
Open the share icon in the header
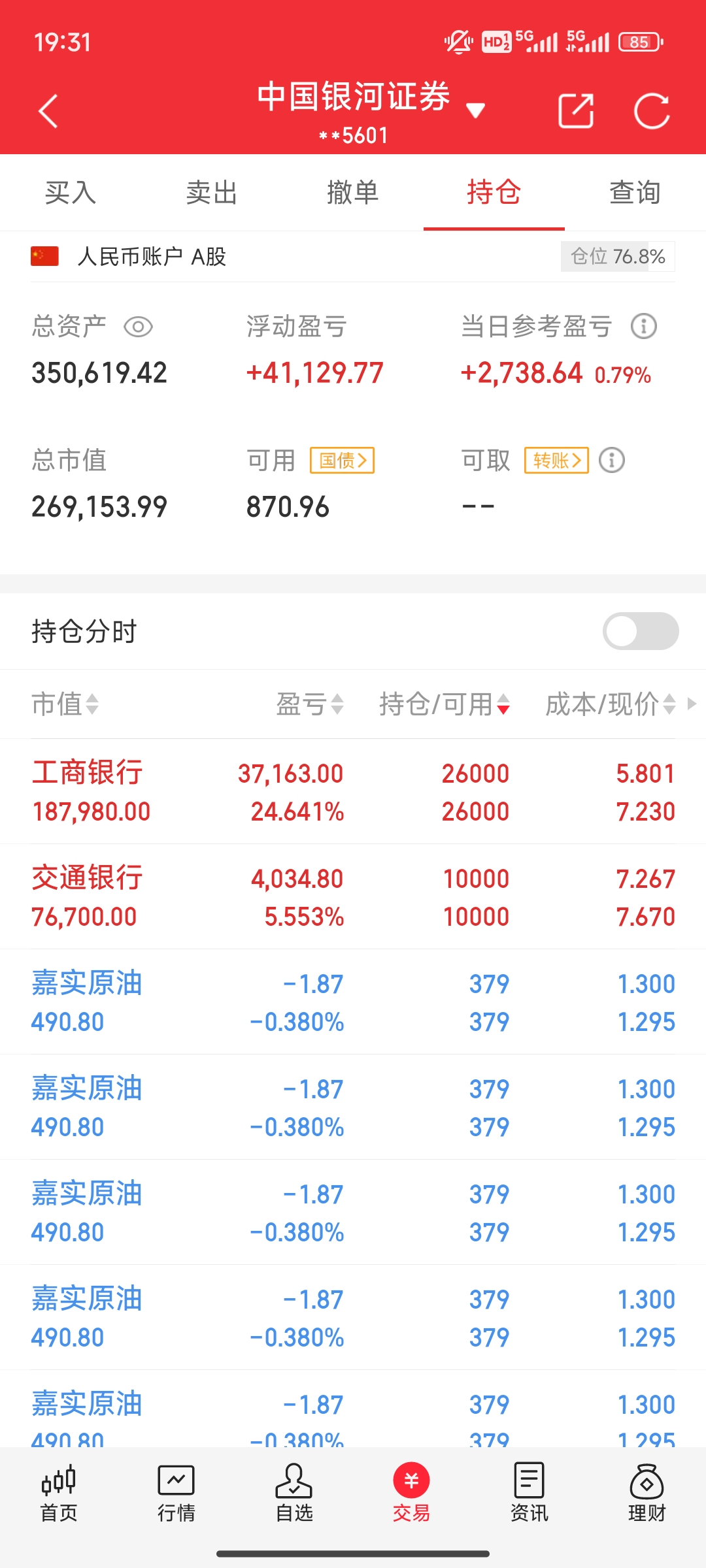pyautogui.click(x=576, y=111)
